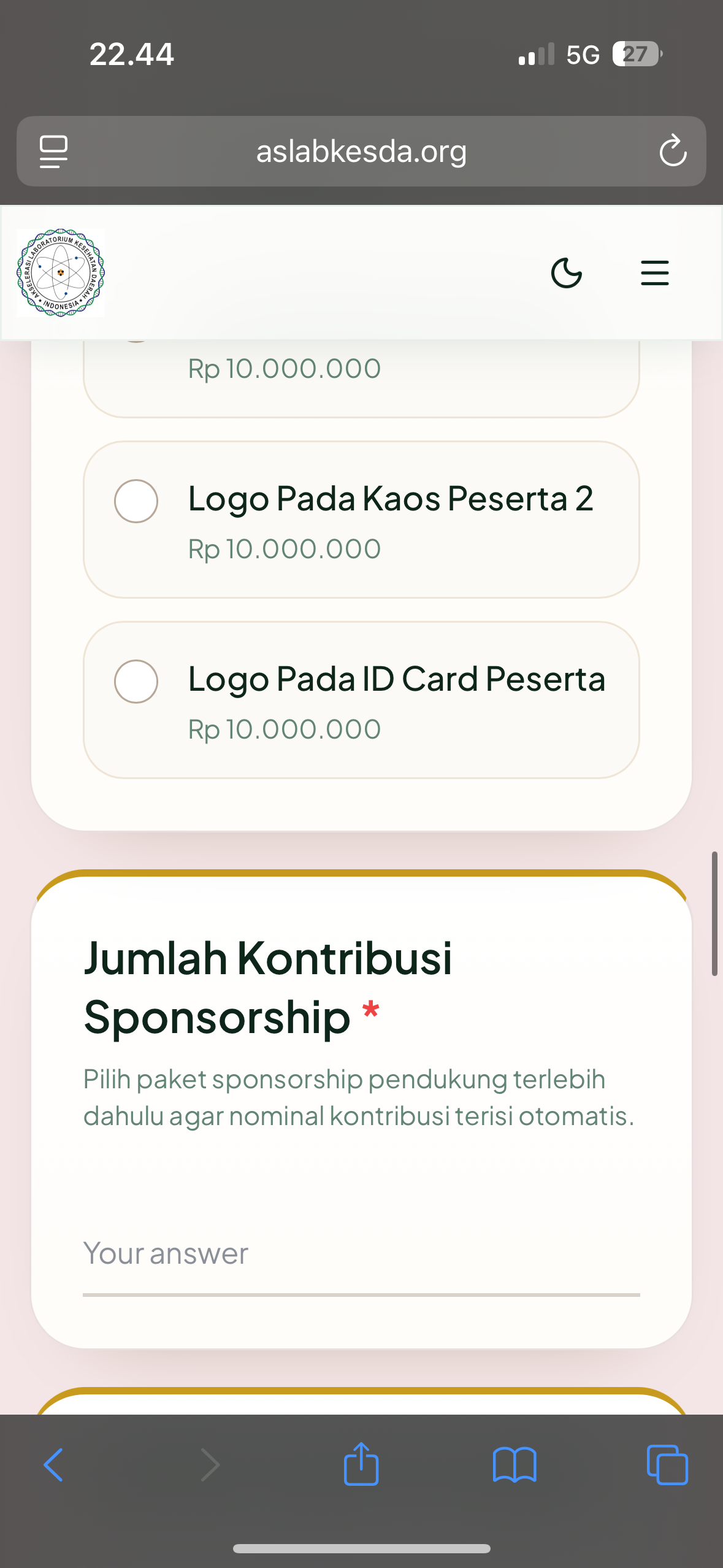This screenshot has width=723, height=1568.
Task: Tap the aslabkesda.org address bar
Action: click(x=361, y=151)
